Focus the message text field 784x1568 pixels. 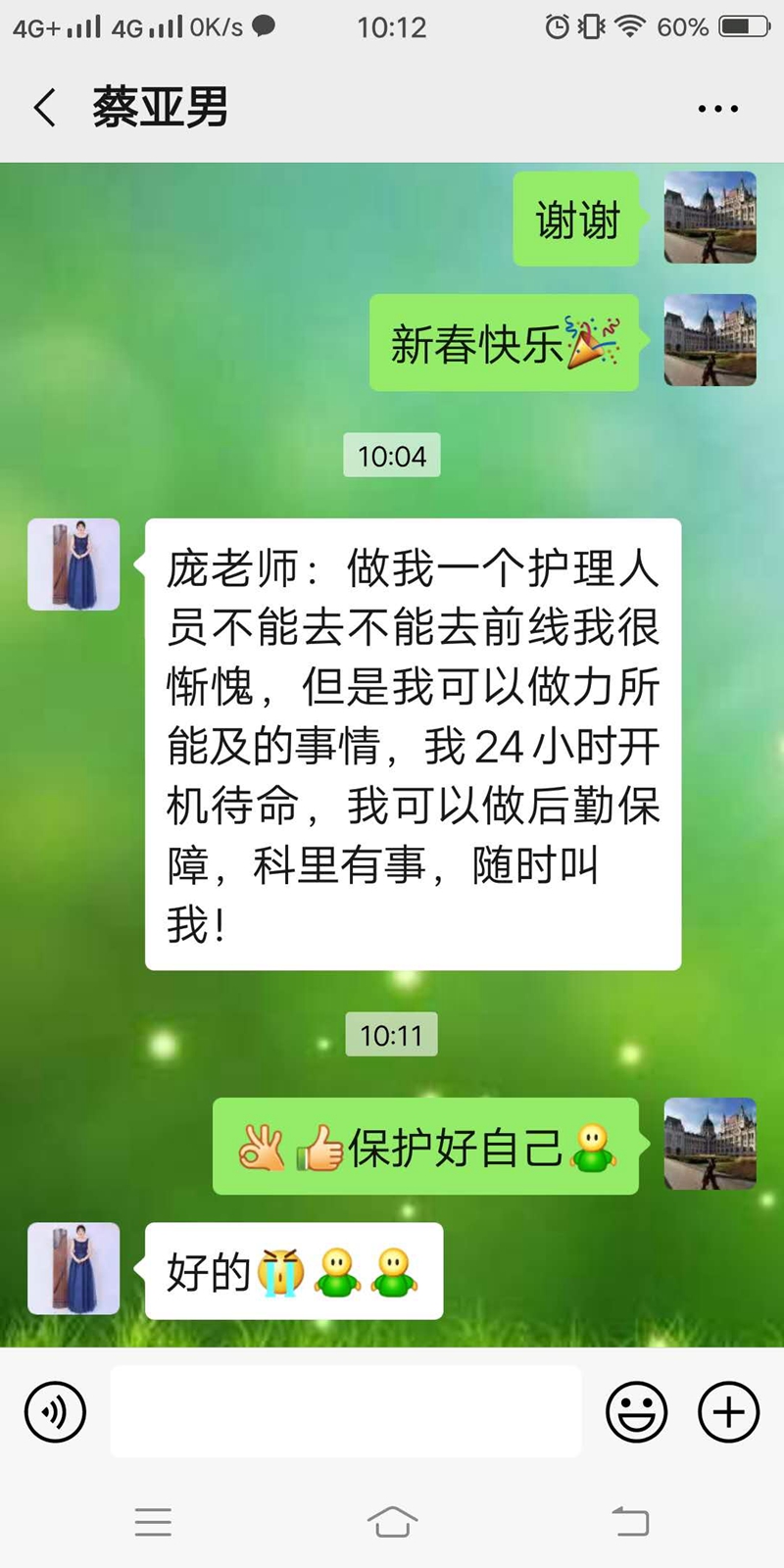click(x=345, y=1411)
